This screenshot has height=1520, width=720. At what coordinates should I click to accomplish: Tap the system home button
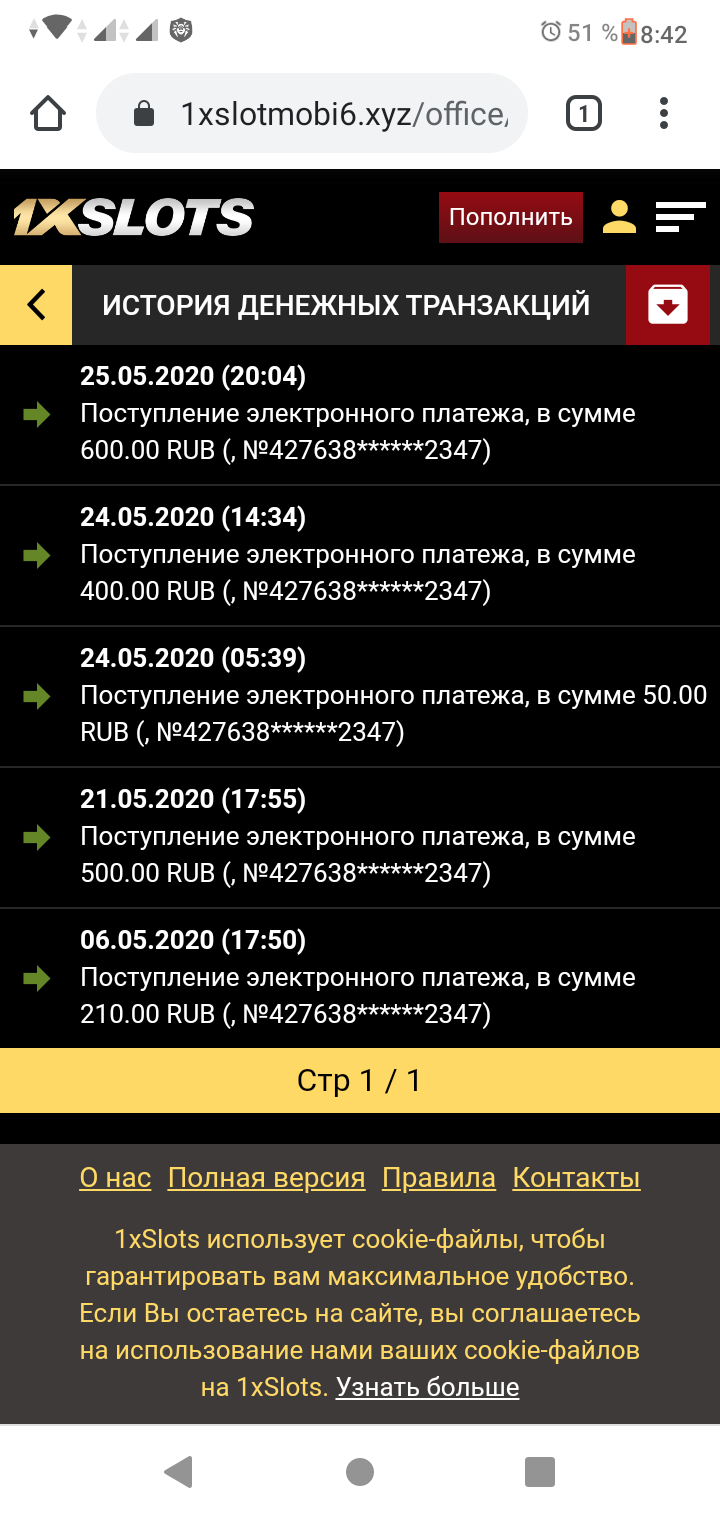coord(360,1471)
